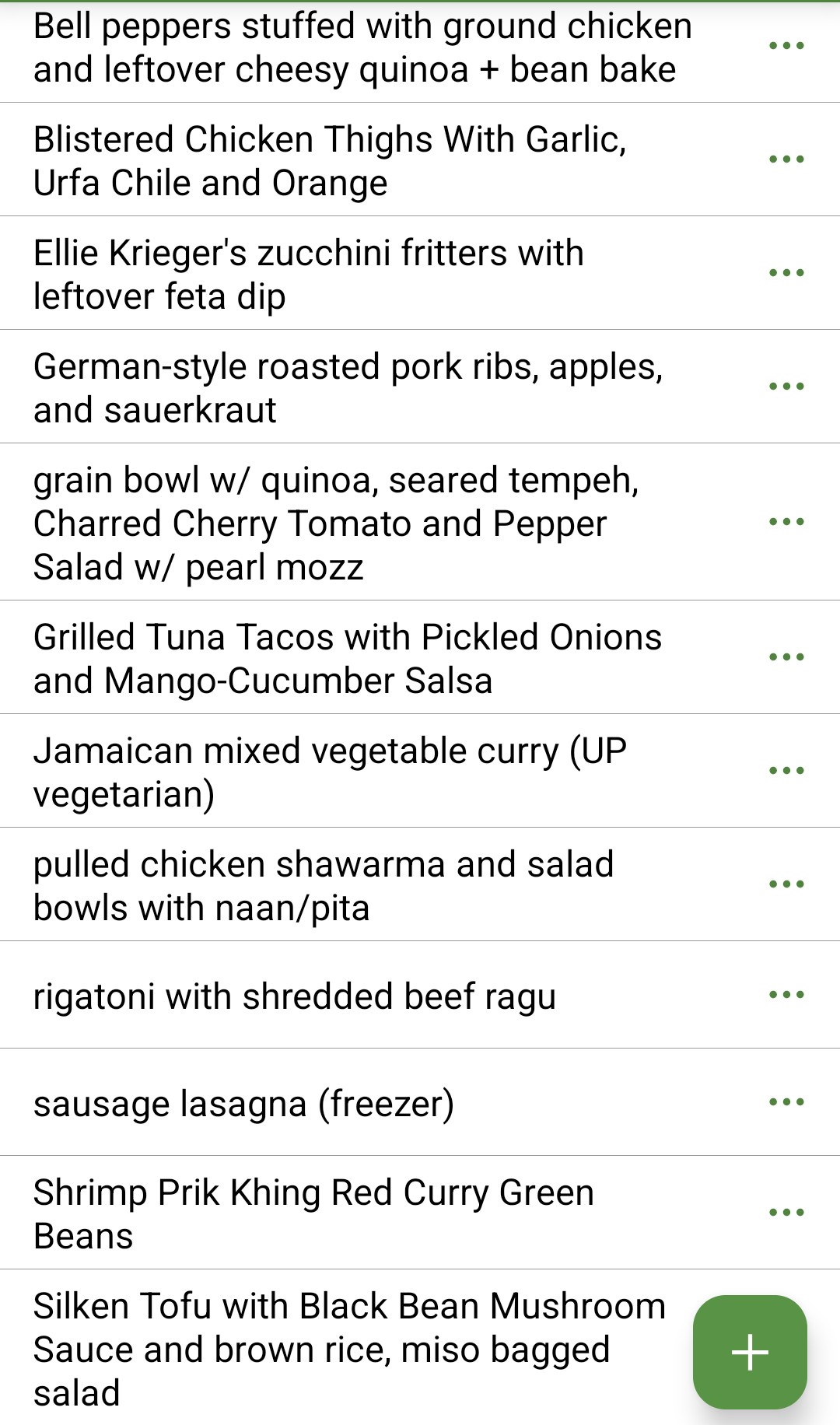Select Grilled Tuna Tacos with Pickled Onions
This screenshot has height=1425, width=840.
click(x=347, y=658)
